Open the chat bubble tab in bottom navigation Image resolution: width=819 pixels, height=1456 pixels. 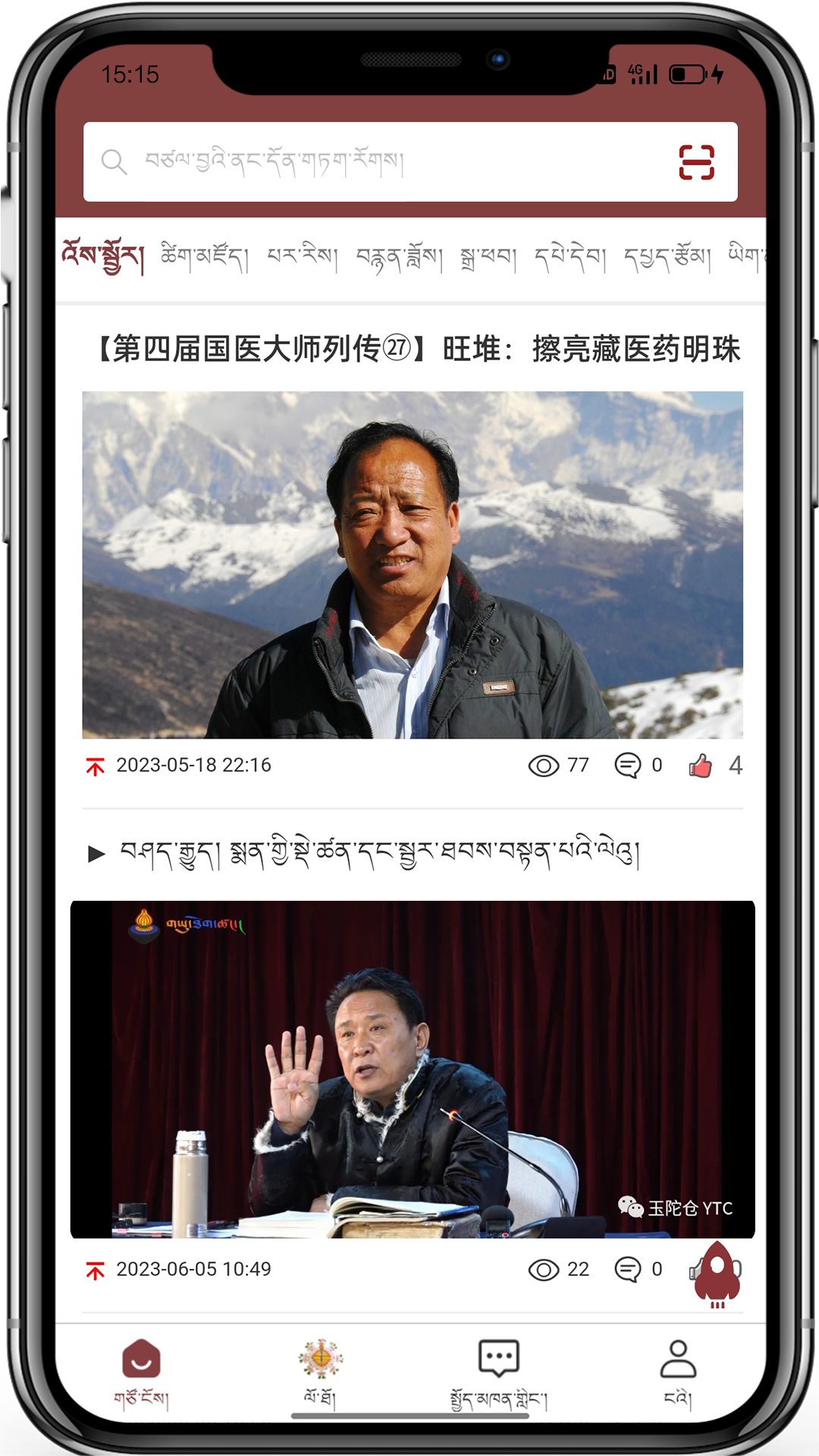(x=498, y=1373)
